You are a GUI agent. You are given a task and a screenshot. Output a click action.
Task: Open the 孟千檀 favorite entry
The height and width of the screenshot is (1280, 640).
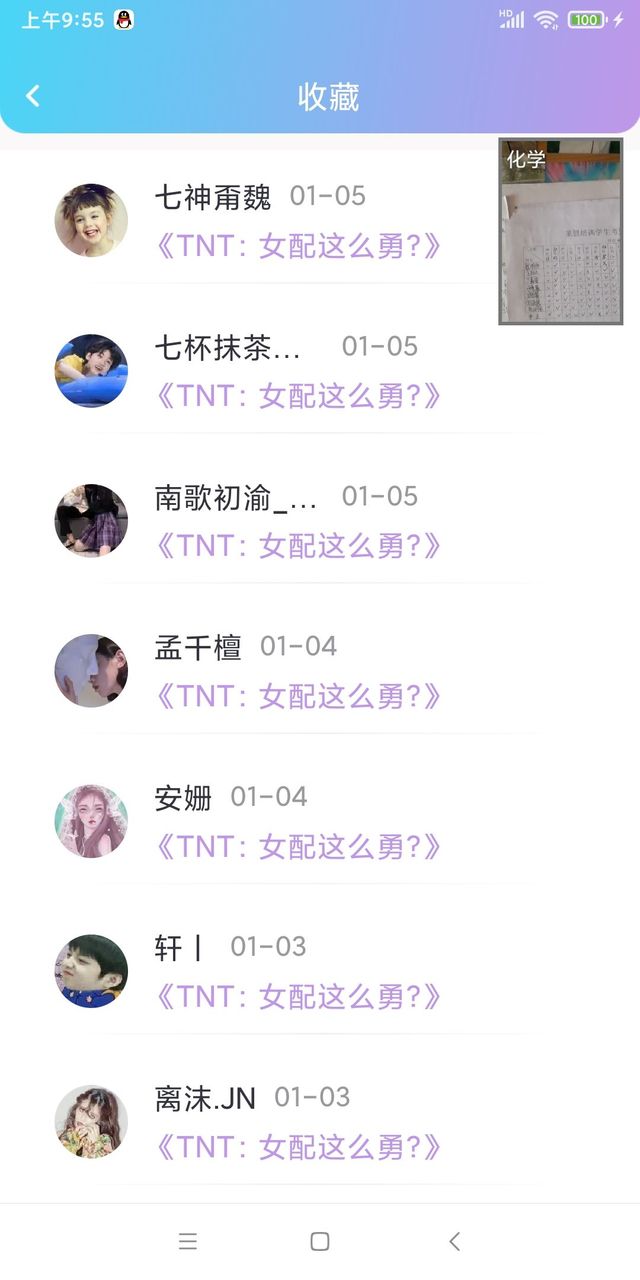320,671
